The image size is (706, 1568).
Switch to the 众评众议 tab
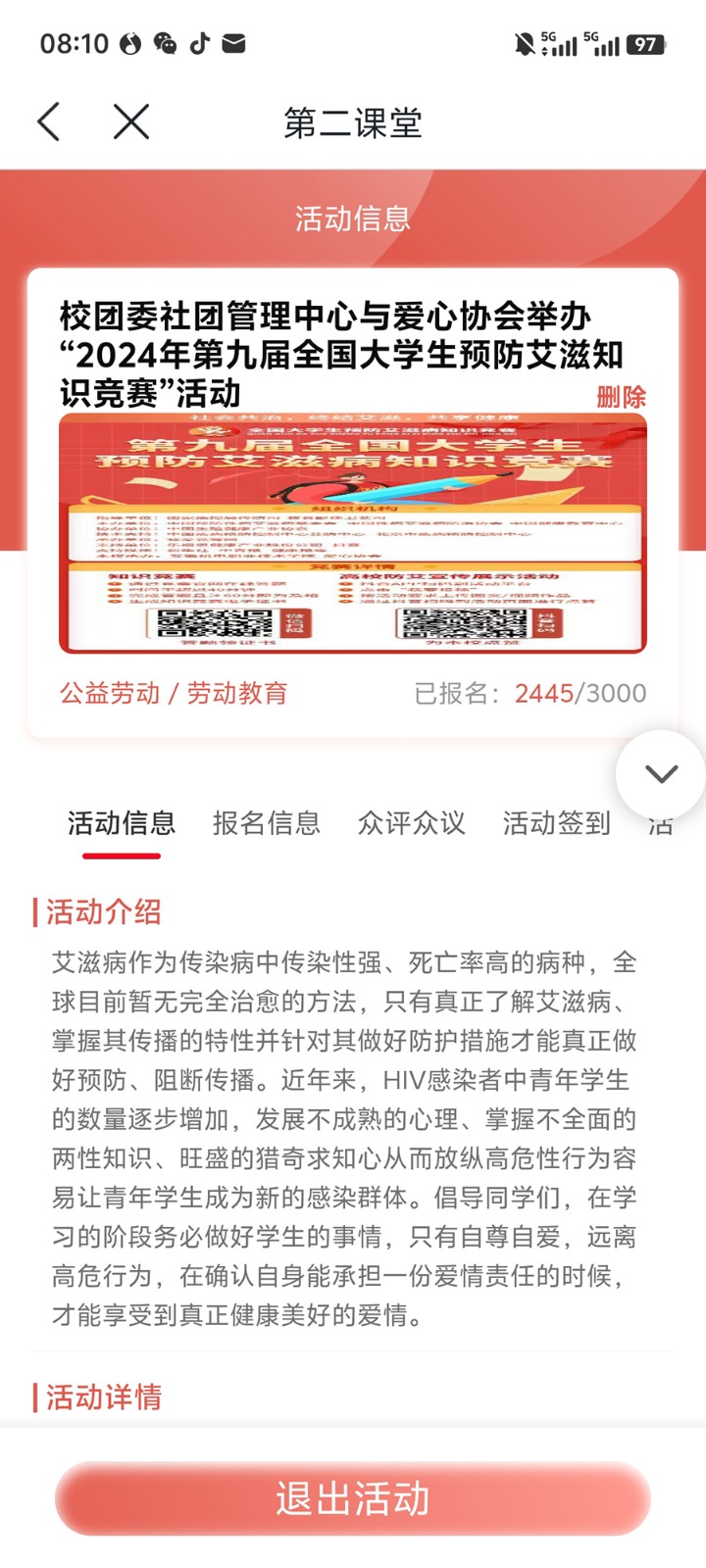(412, 823)
